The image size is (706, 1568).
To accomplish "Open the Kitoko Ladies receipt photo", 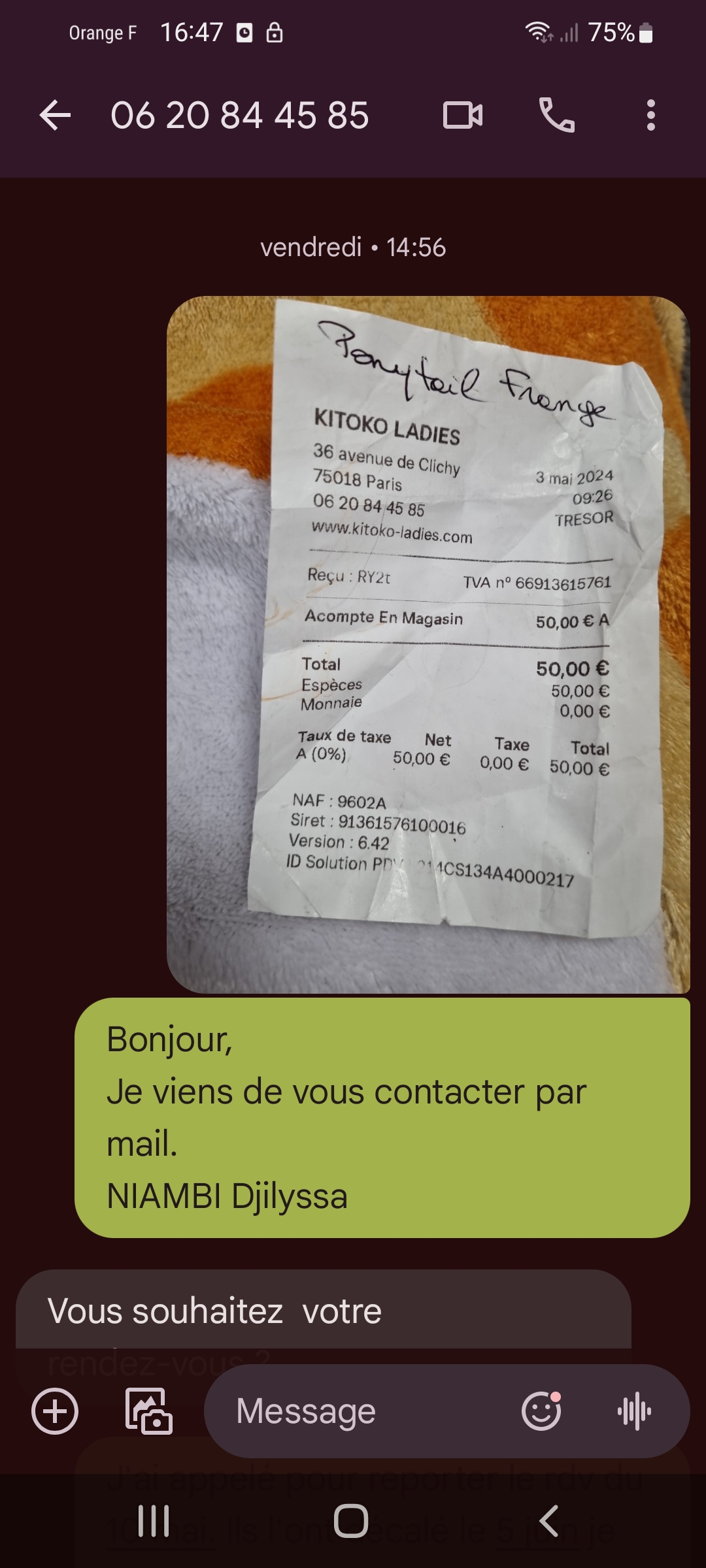I will [x=428, y=644].
